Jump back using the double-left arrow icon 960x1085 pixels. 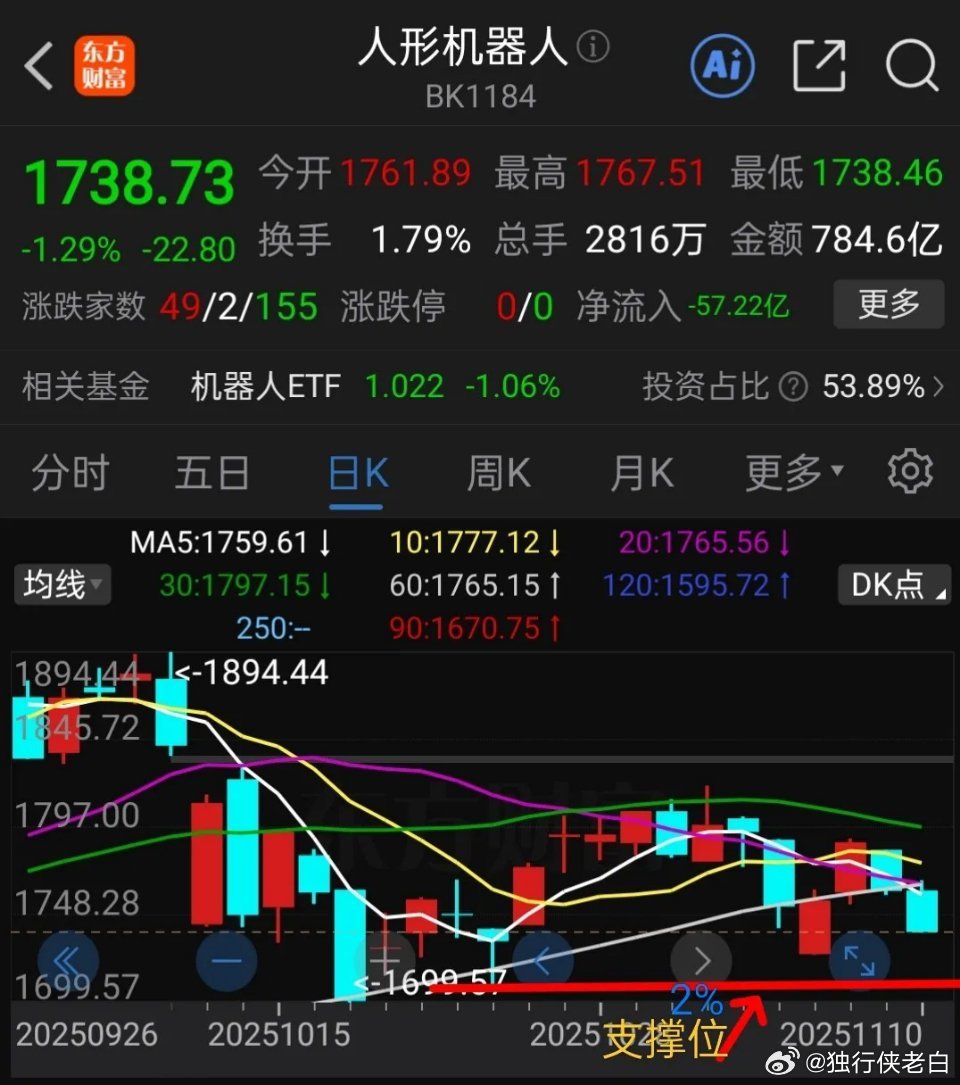click(x=68, y=960)
